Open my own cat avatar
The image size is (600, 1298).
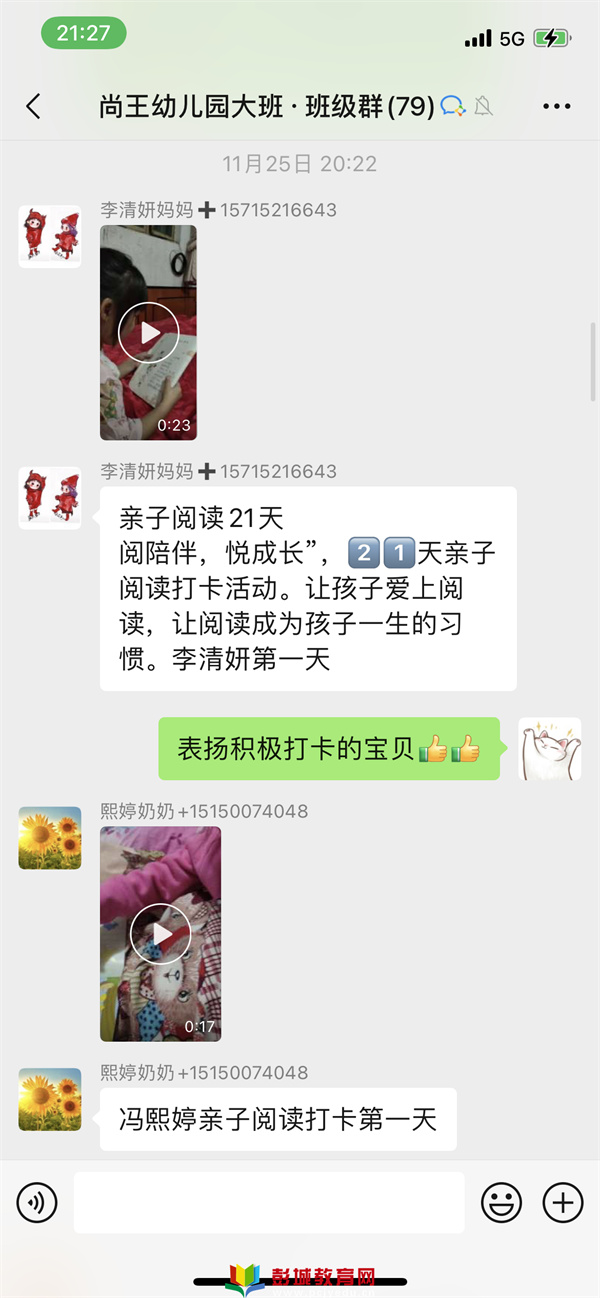pos(549,749)
